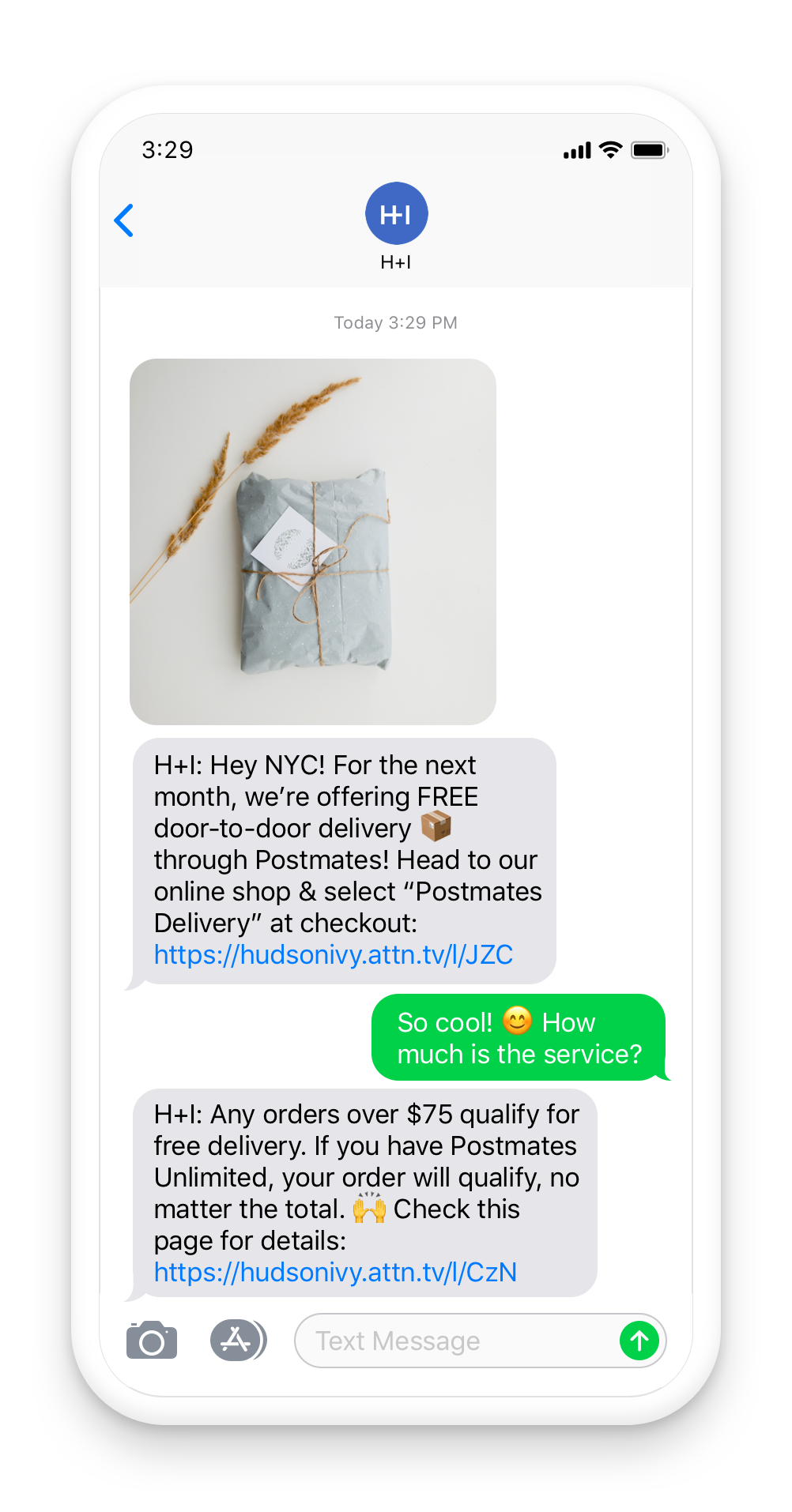The height and width of the screenshot is (1512, 792).
Task: View the wrapped package photo
Action: (313, 542)
